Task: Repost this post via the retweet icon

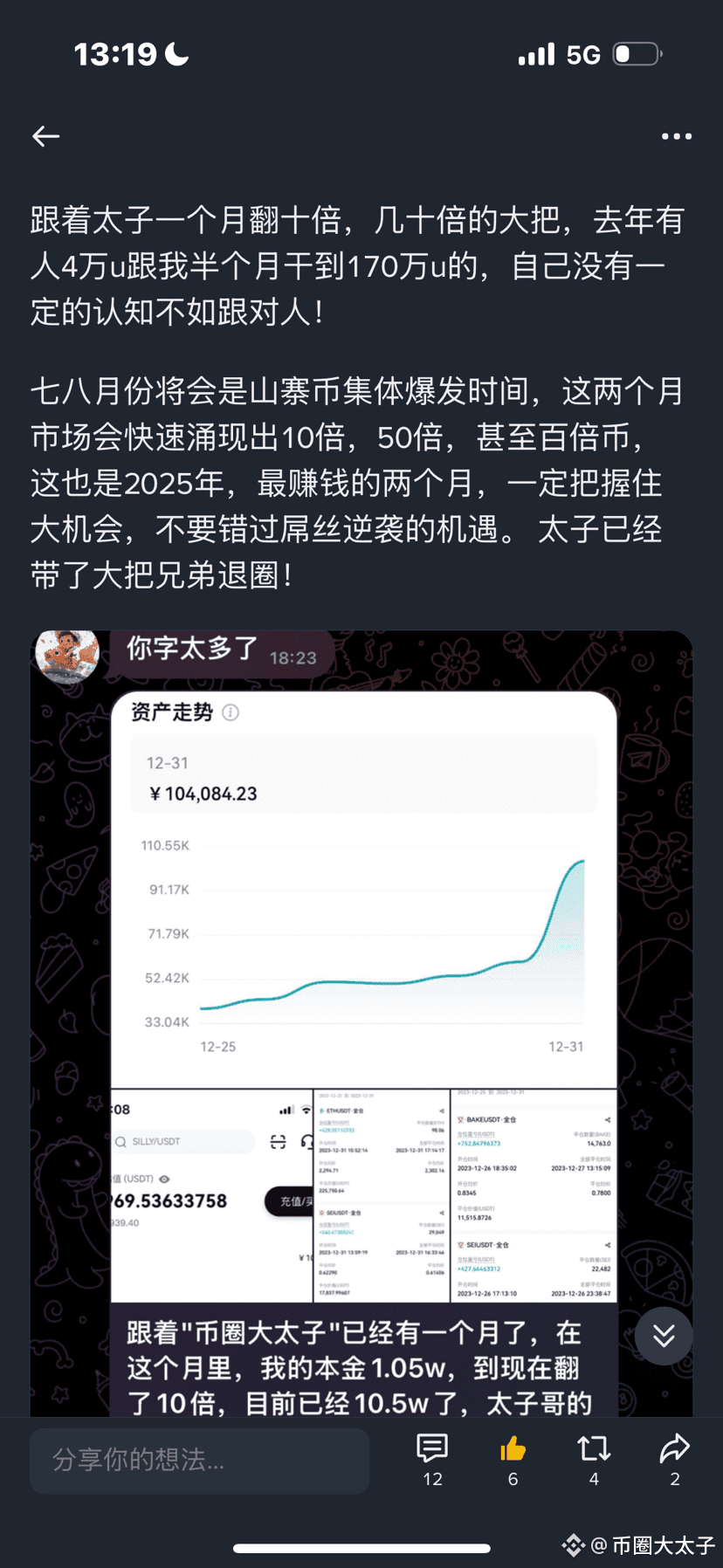Action: [x=594, y=1448]
